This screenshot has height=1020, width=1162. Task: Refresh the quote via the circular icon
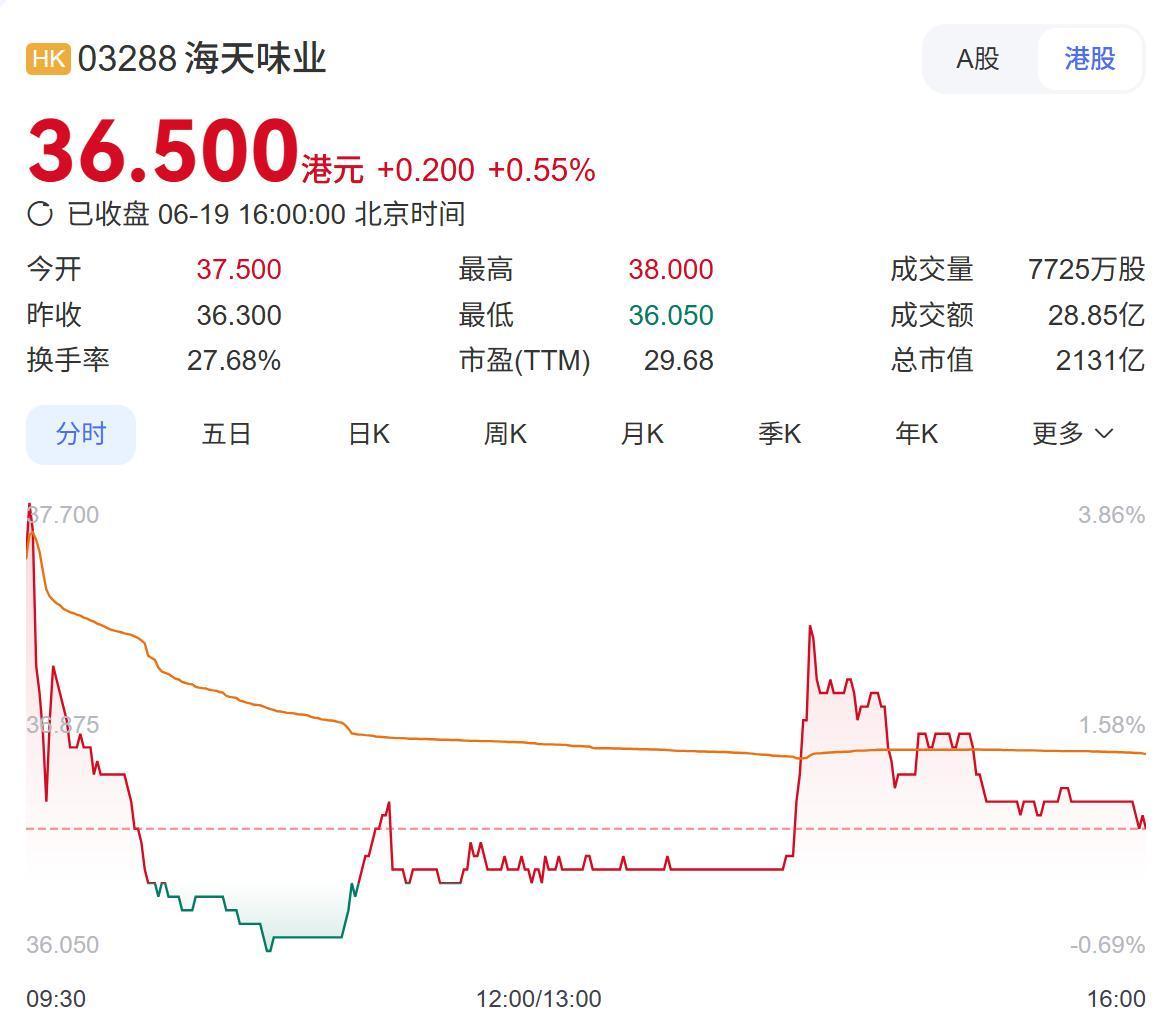point(40,214)
